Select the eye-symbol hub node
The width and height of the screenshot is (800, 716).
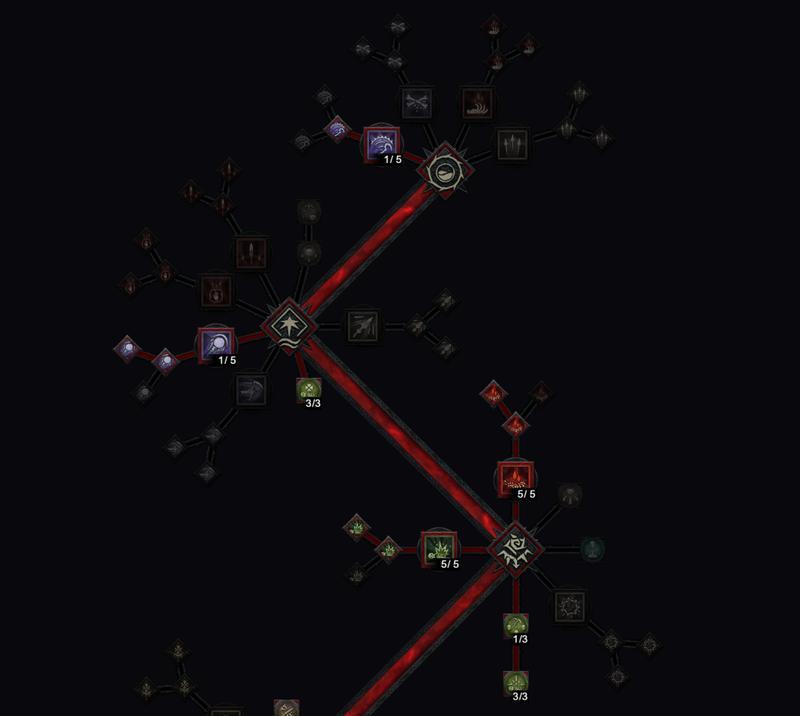click(x=444, y=169)
